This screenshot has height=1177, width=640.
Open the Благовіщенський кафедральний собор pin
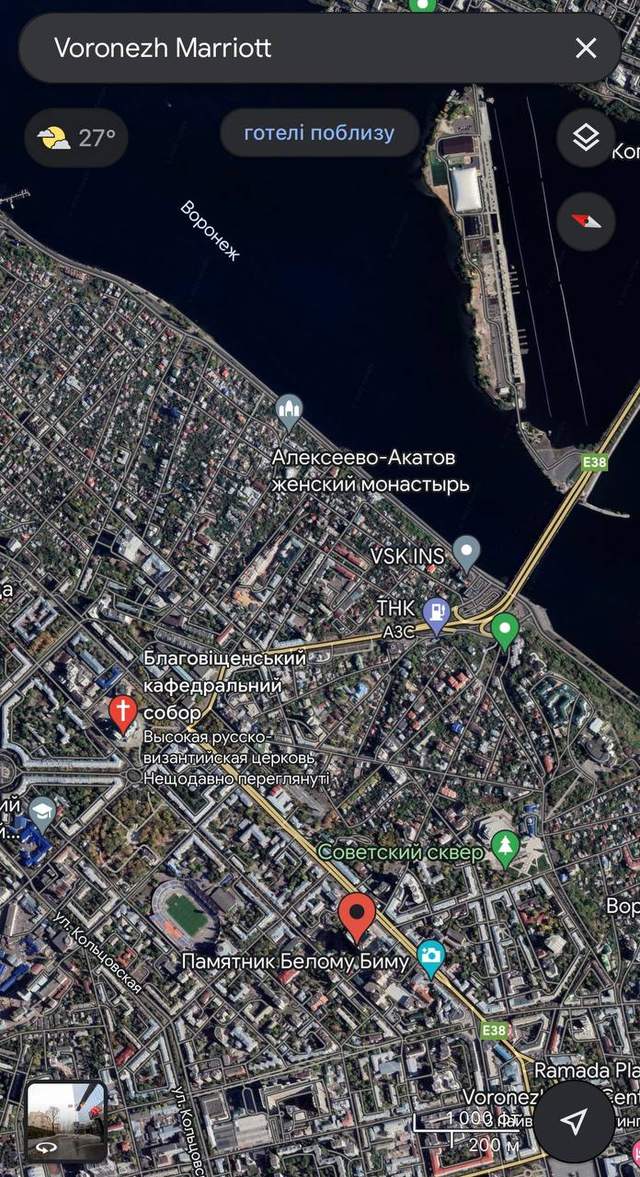click(x=123, y=713)
